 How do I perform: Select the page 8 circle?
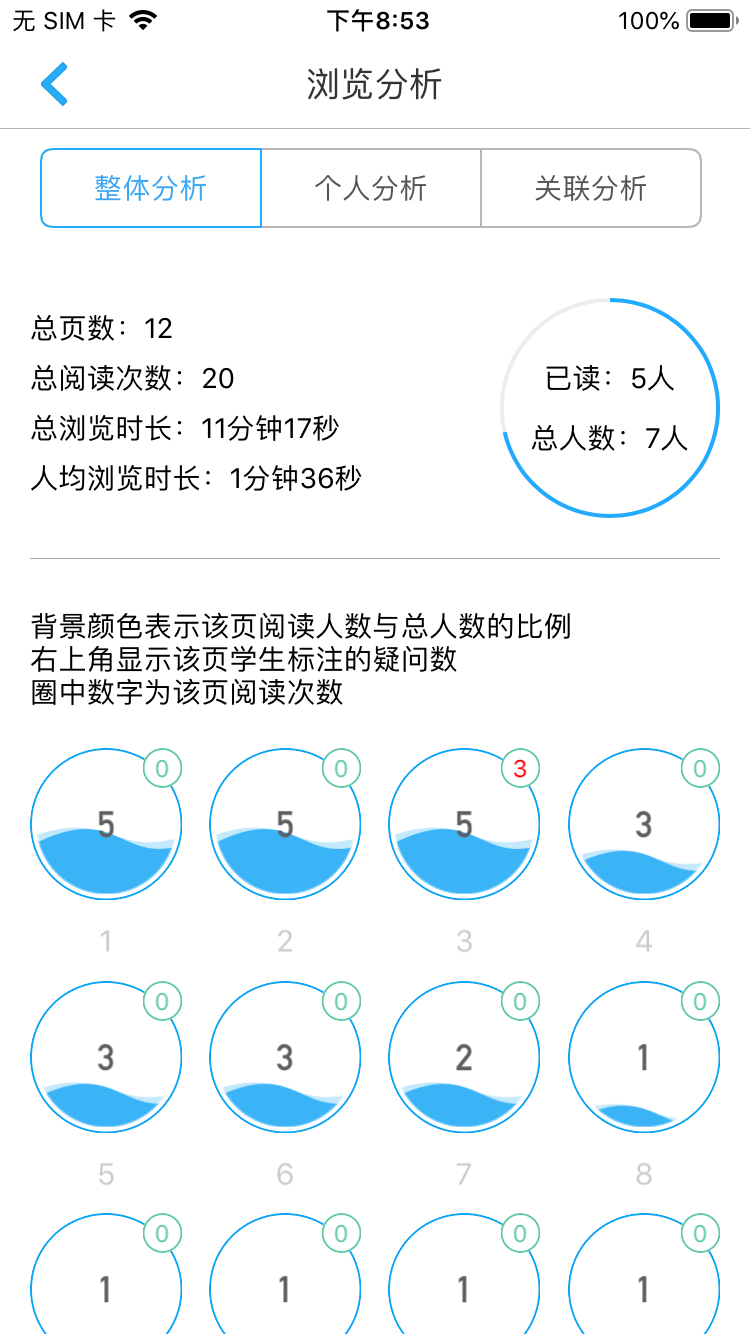tap(644, 1058)
